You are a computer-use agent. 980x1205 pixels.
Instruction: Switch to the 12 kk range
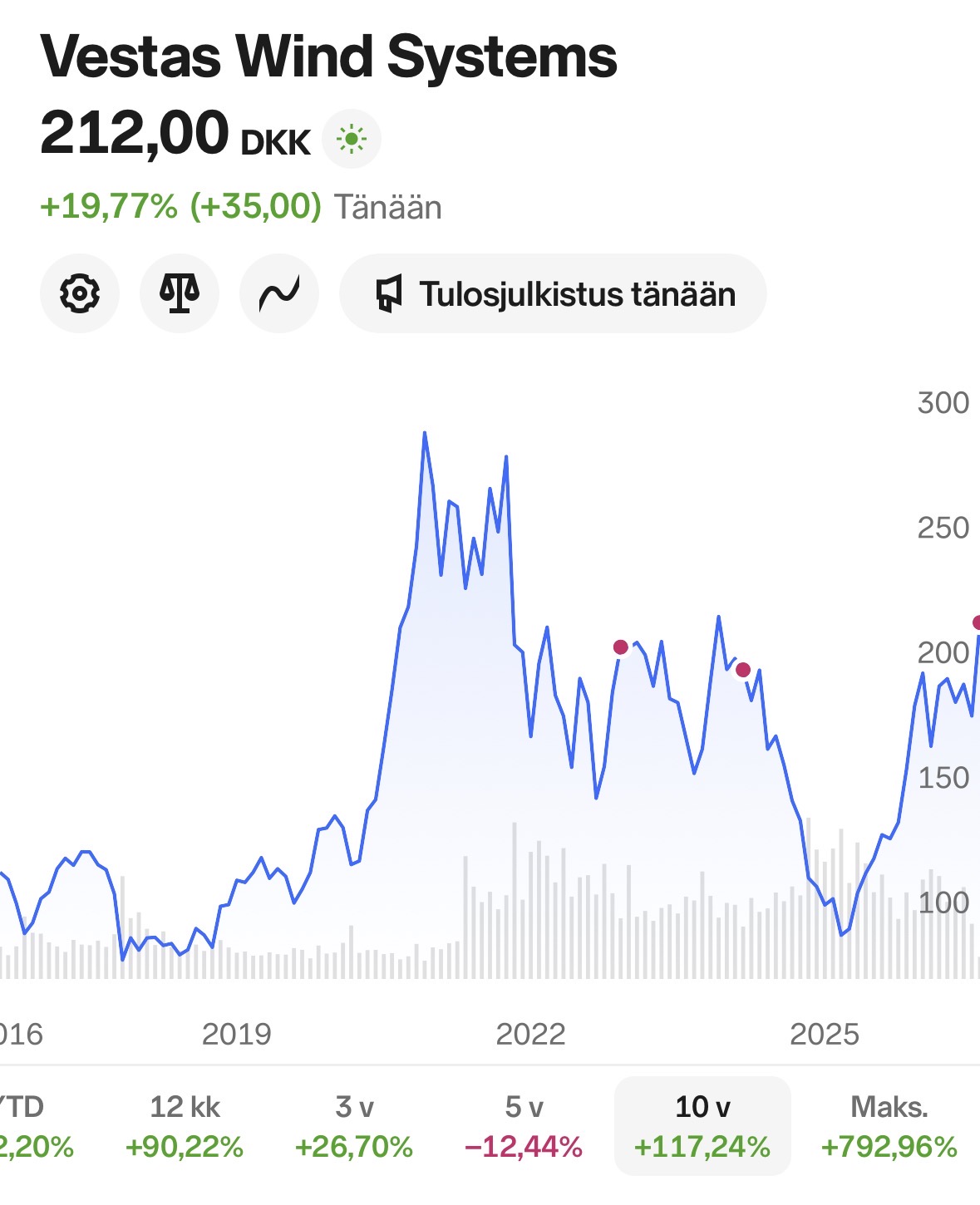pyautogui.click(x=185, y=1126)
